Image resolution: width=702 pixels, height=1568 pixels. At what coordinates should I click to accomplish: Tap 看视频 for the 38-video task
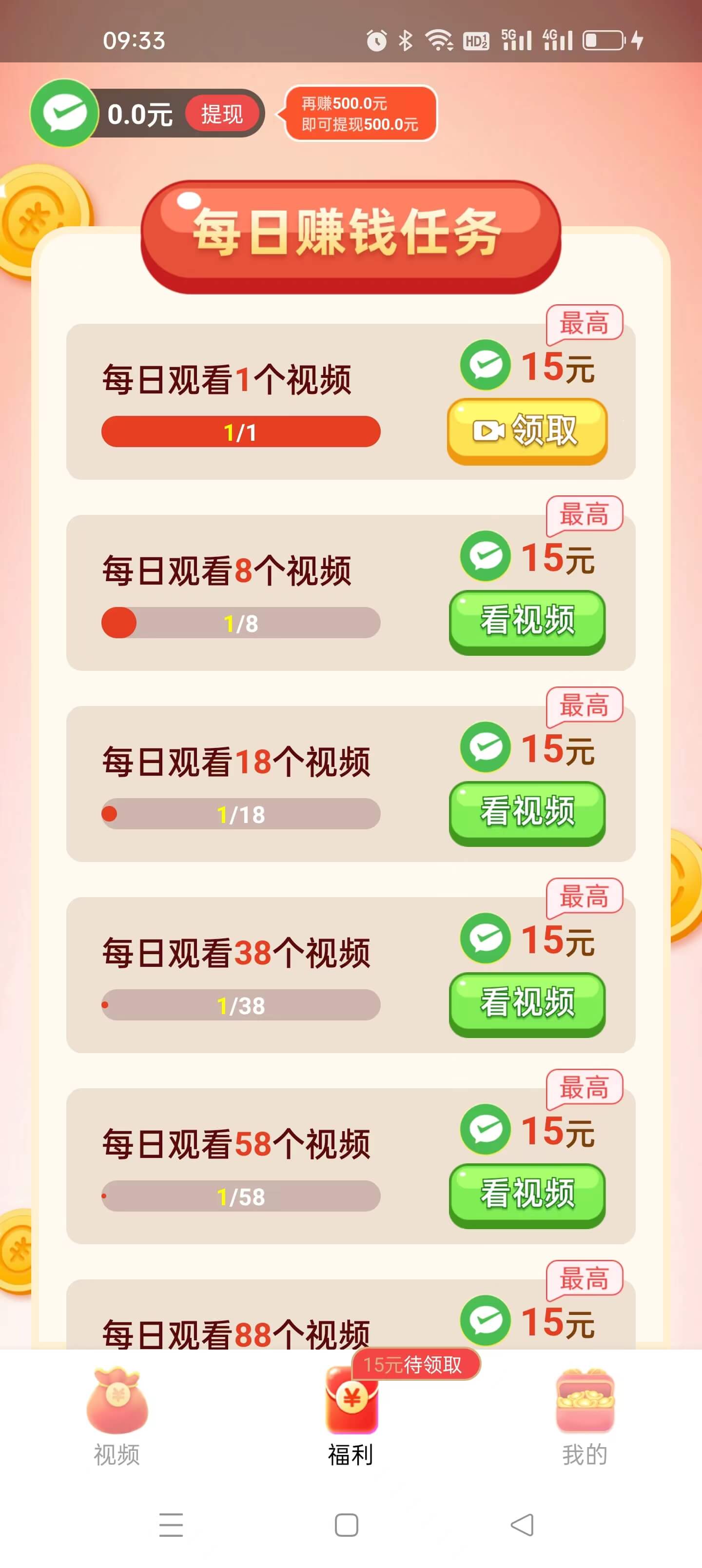click(527, 1003)
